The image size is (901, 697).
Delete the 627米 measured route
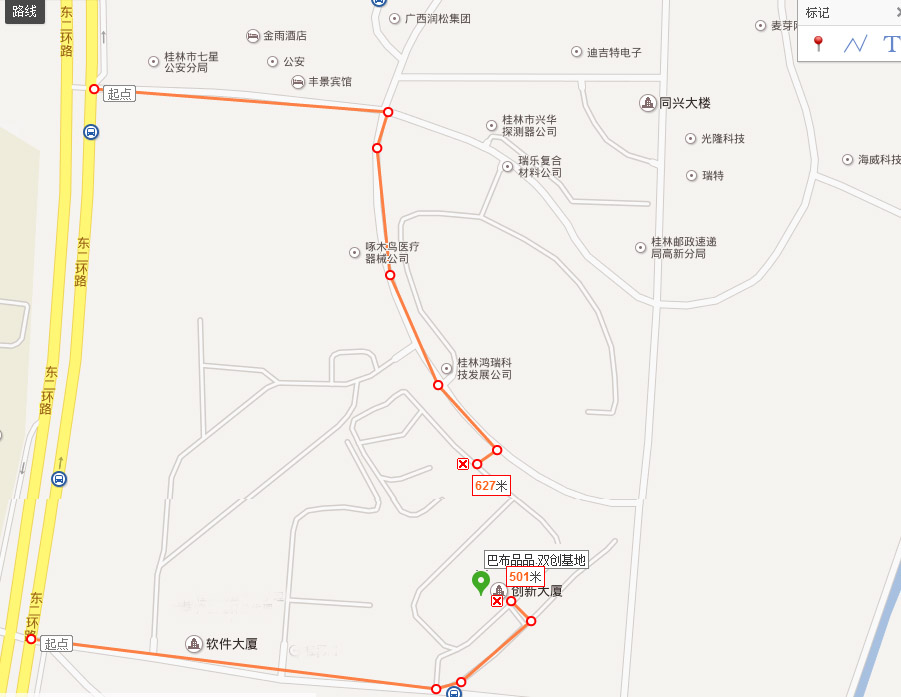point(462,464)
